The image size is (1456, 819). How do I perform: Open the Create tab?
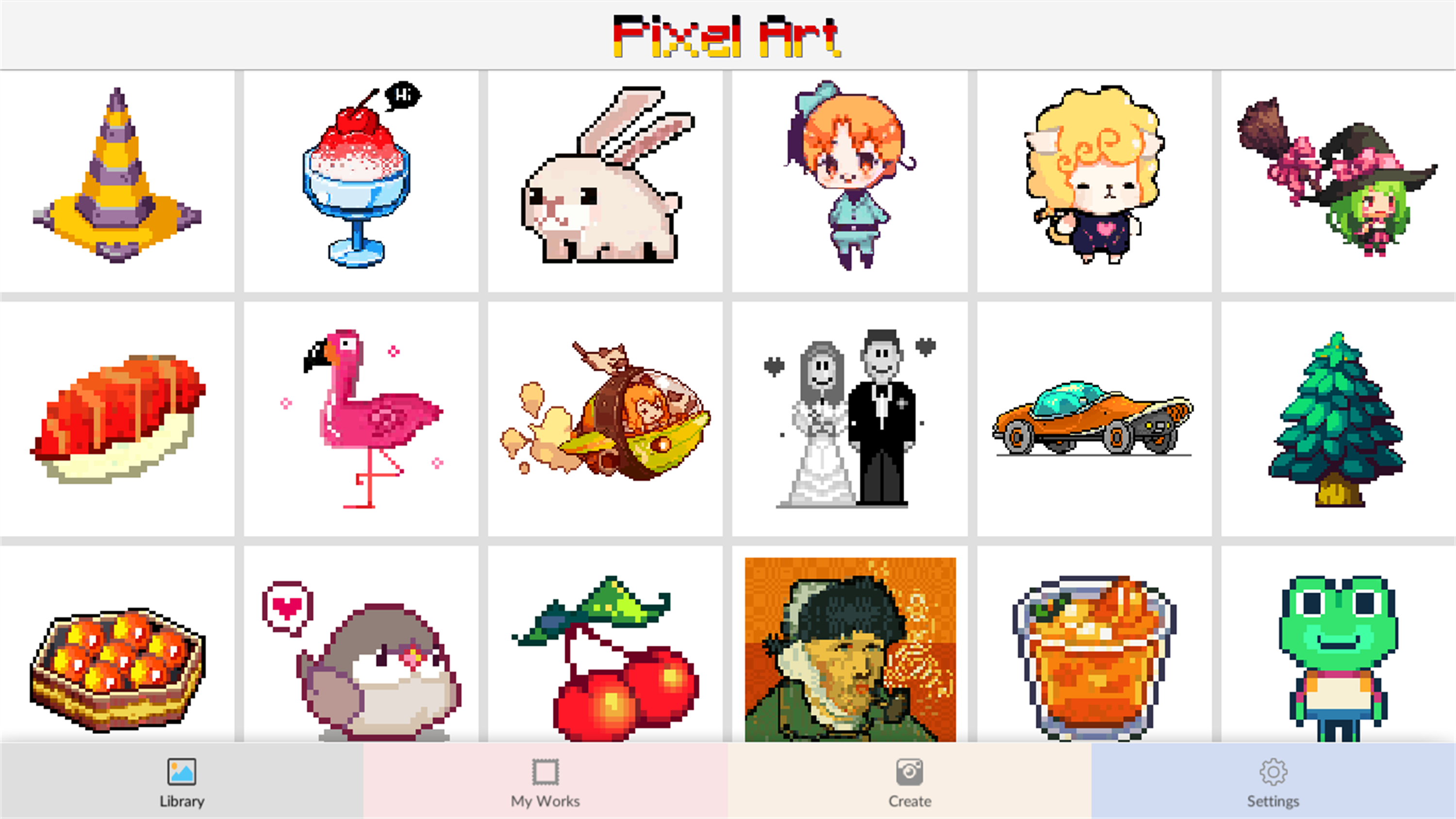coord(909,782)
